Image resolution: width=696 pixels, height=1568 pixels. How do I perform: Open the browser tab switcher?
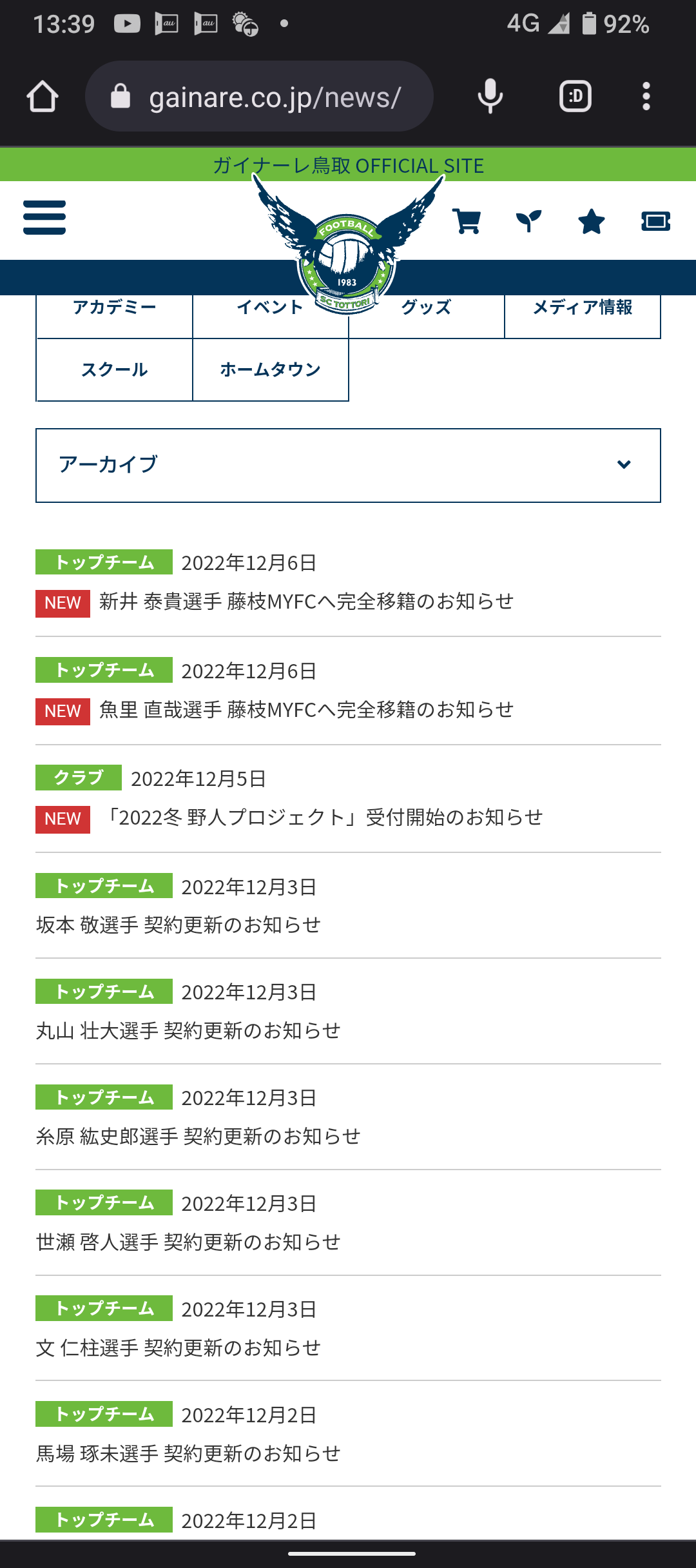pyautogui.click(x=575, y=97)
